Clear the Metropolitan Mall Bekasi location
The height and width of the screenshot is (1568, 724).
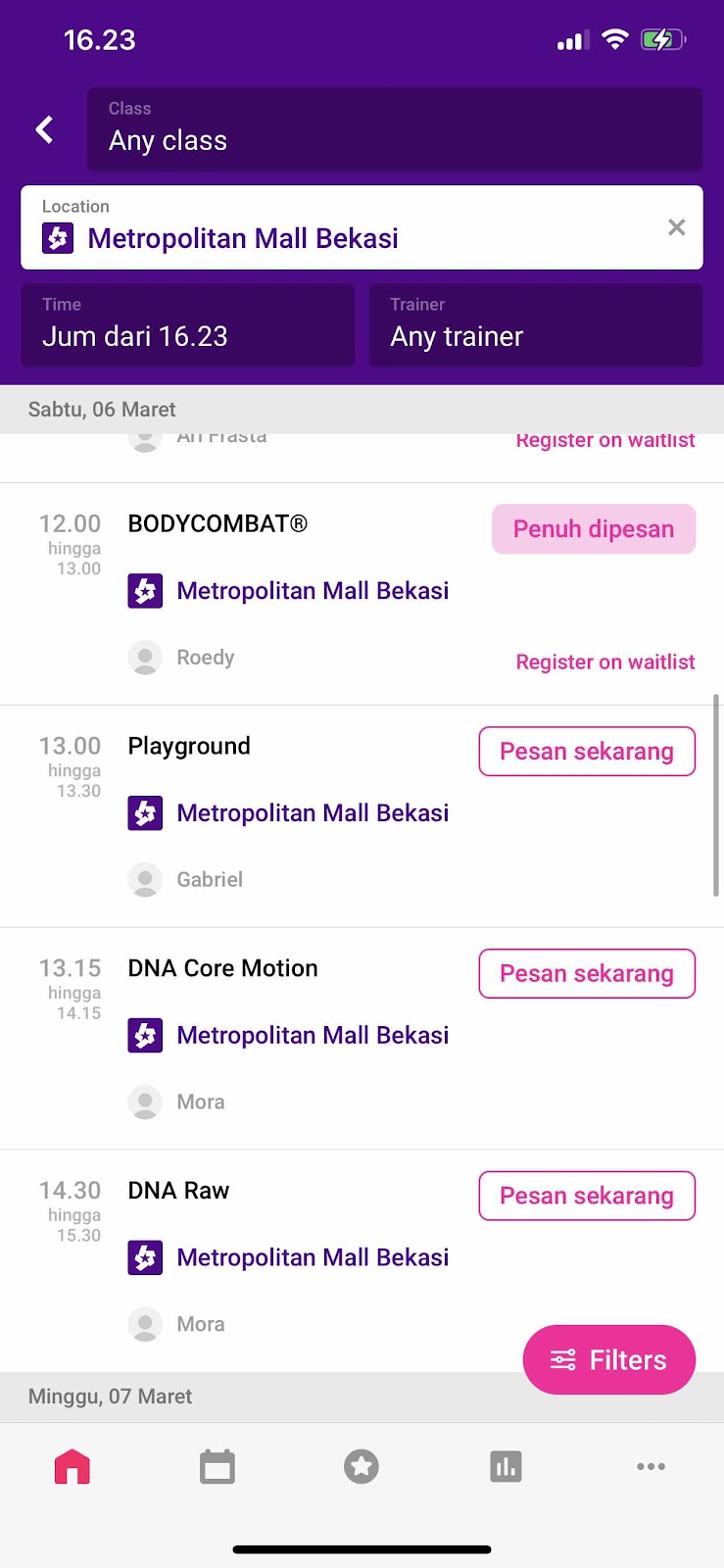[676, 227]
